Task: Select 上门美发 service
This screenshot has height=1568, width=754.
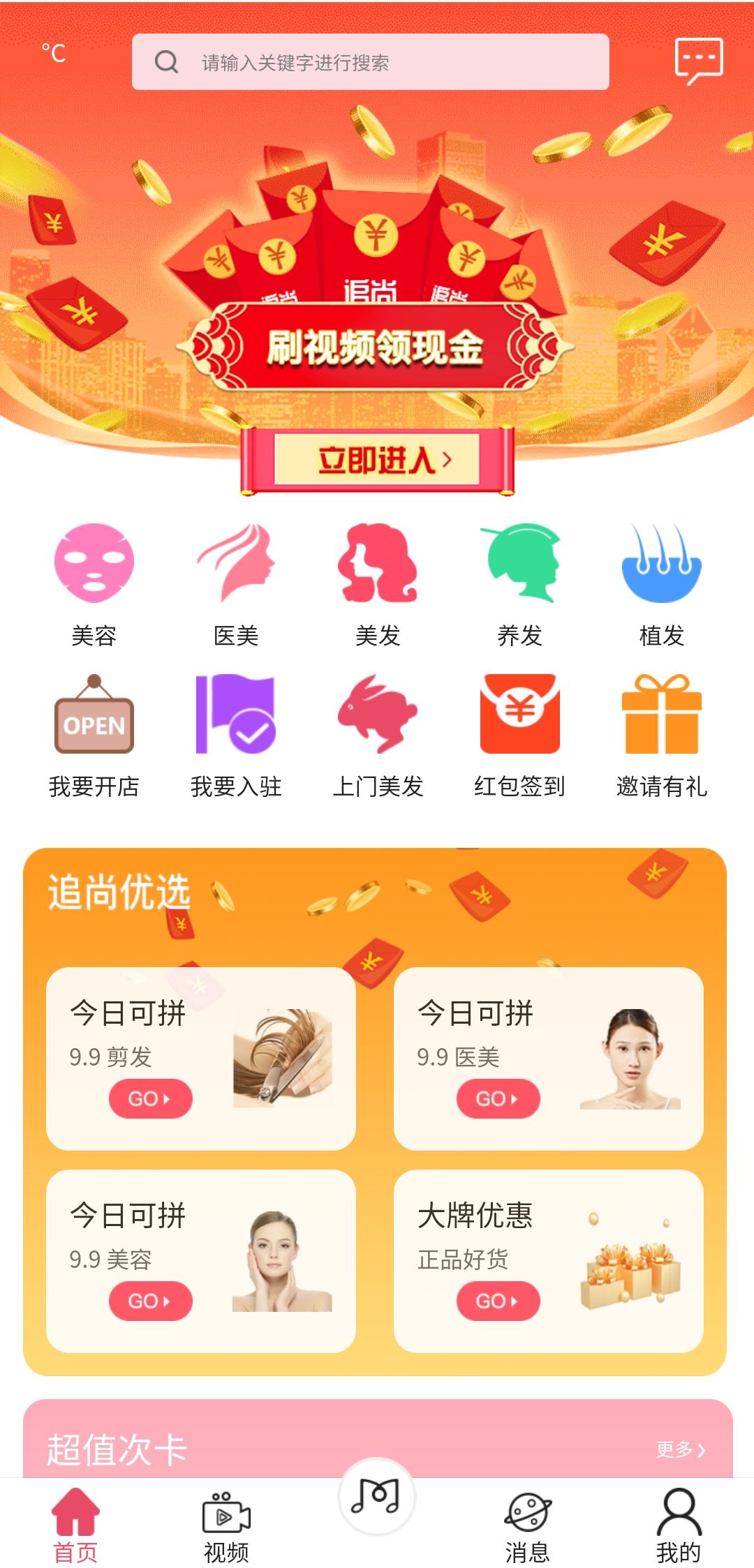Action: 378,736
